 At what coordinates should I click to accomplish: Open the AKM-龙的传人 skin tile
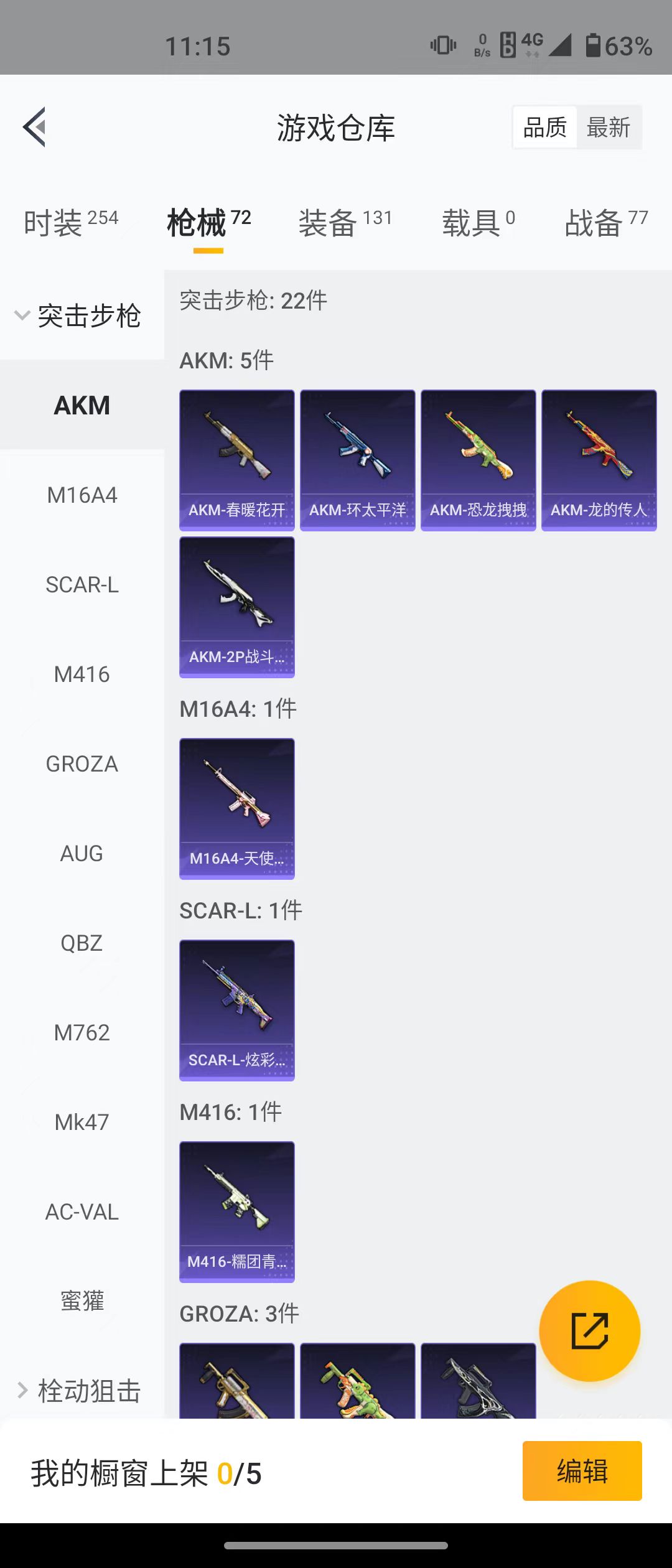[599, 460]
